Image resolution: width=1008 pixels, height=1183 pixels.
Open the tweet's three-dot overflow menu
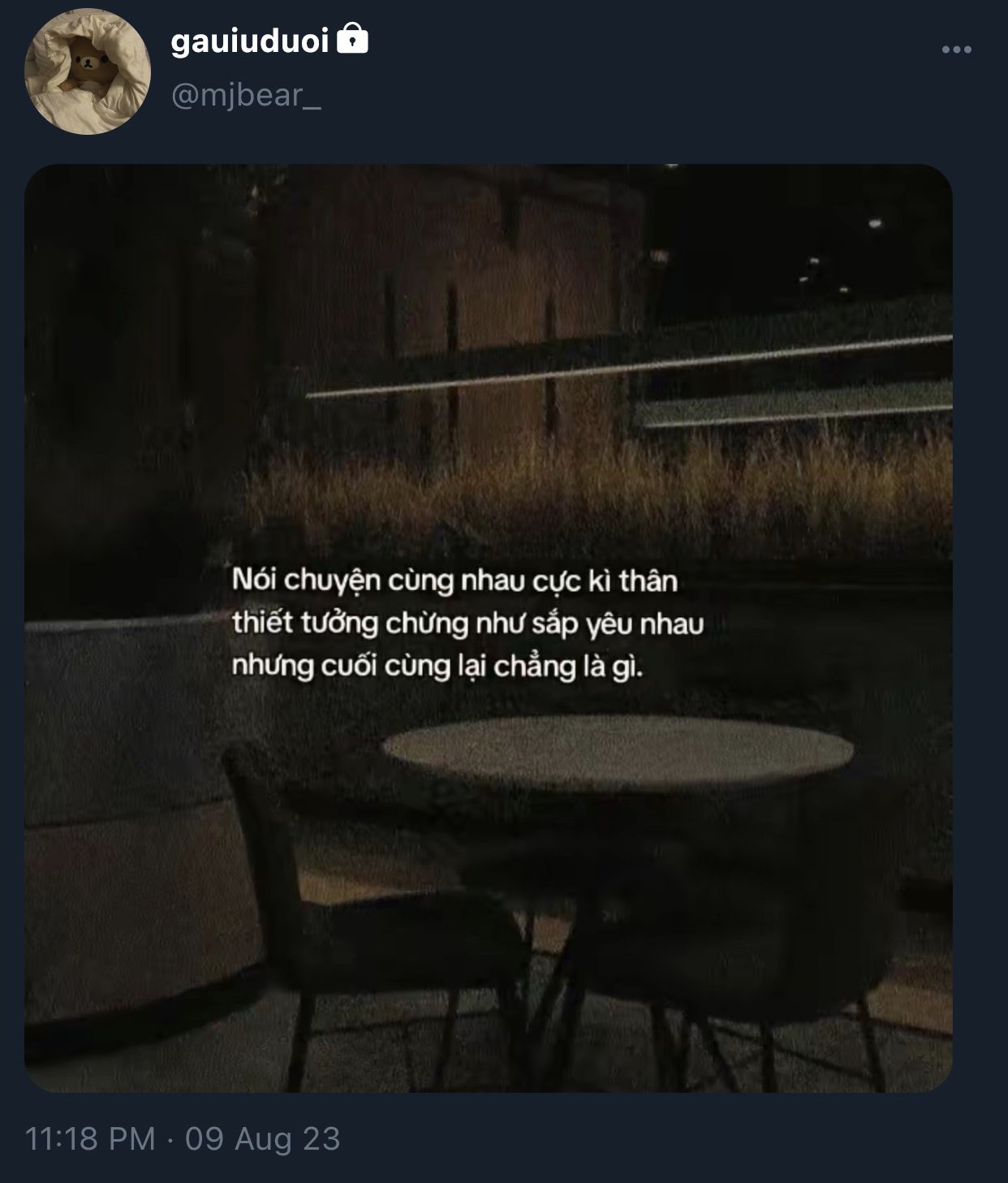click(956, 50)
